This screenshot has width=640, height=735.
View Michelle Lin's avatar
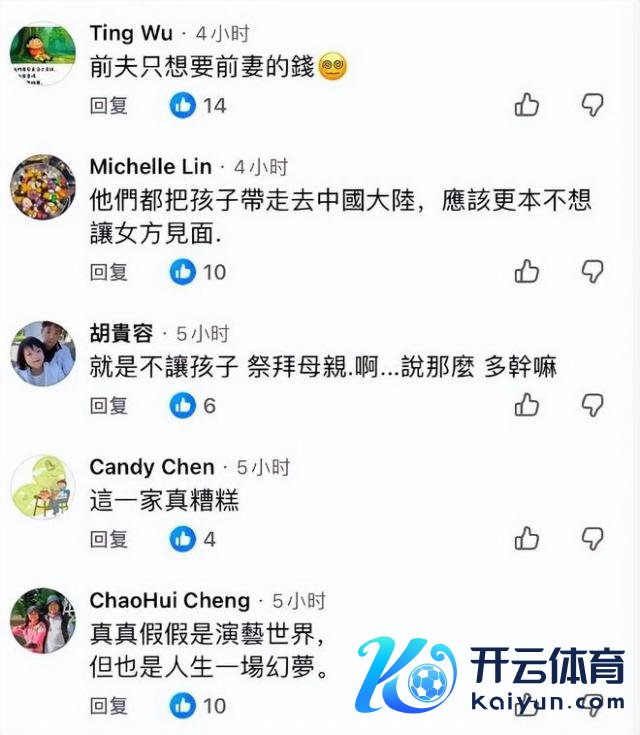tap(43, 187)
